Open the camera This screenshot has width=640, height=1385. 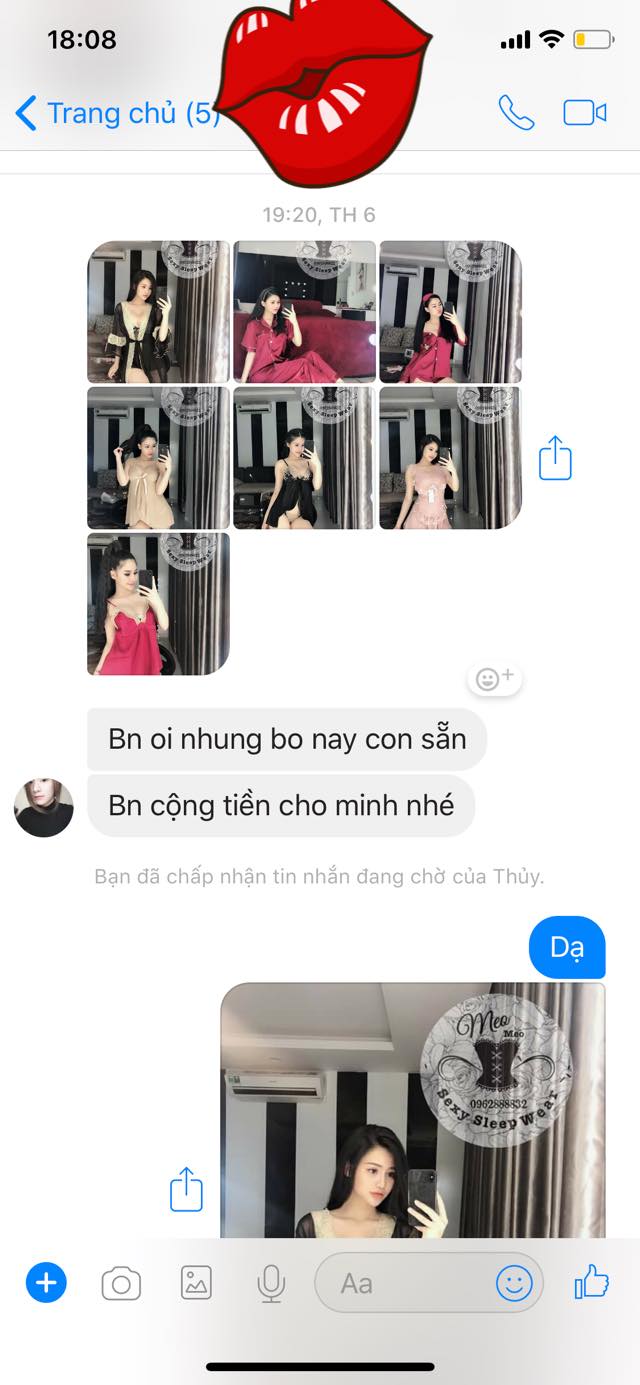pyautogui.click(x=121, y=1283)
